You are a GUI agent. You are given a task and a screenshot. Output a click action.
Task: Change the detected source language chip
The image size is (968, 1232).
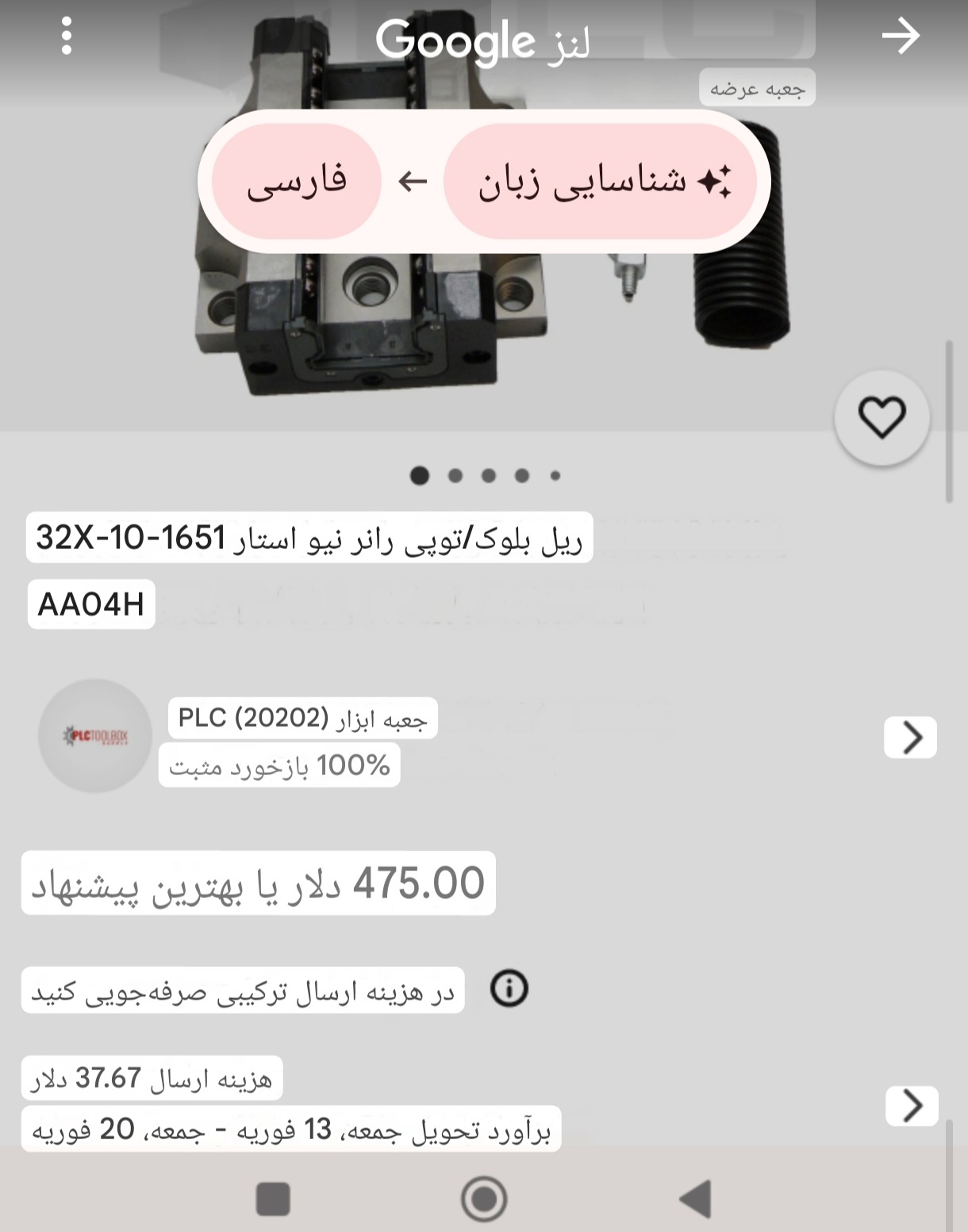pyautogui.click(x=601, y=182)
